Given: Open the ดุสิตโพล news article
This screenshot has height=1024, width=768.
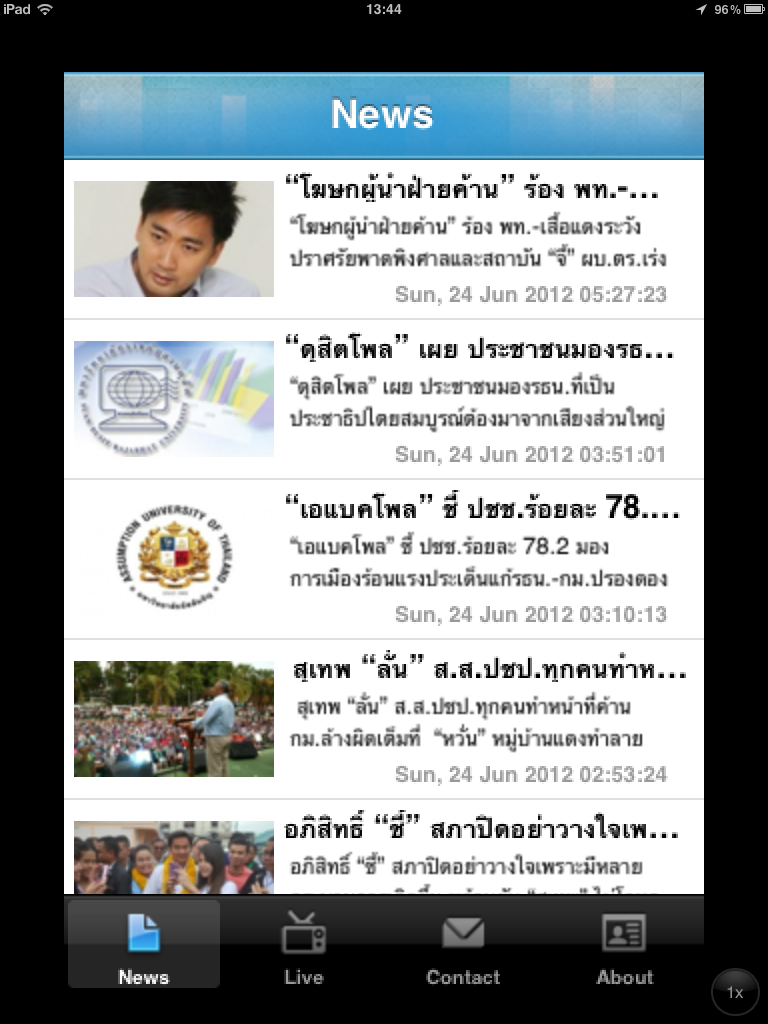Looking at the screenshot, I should 384,399.
